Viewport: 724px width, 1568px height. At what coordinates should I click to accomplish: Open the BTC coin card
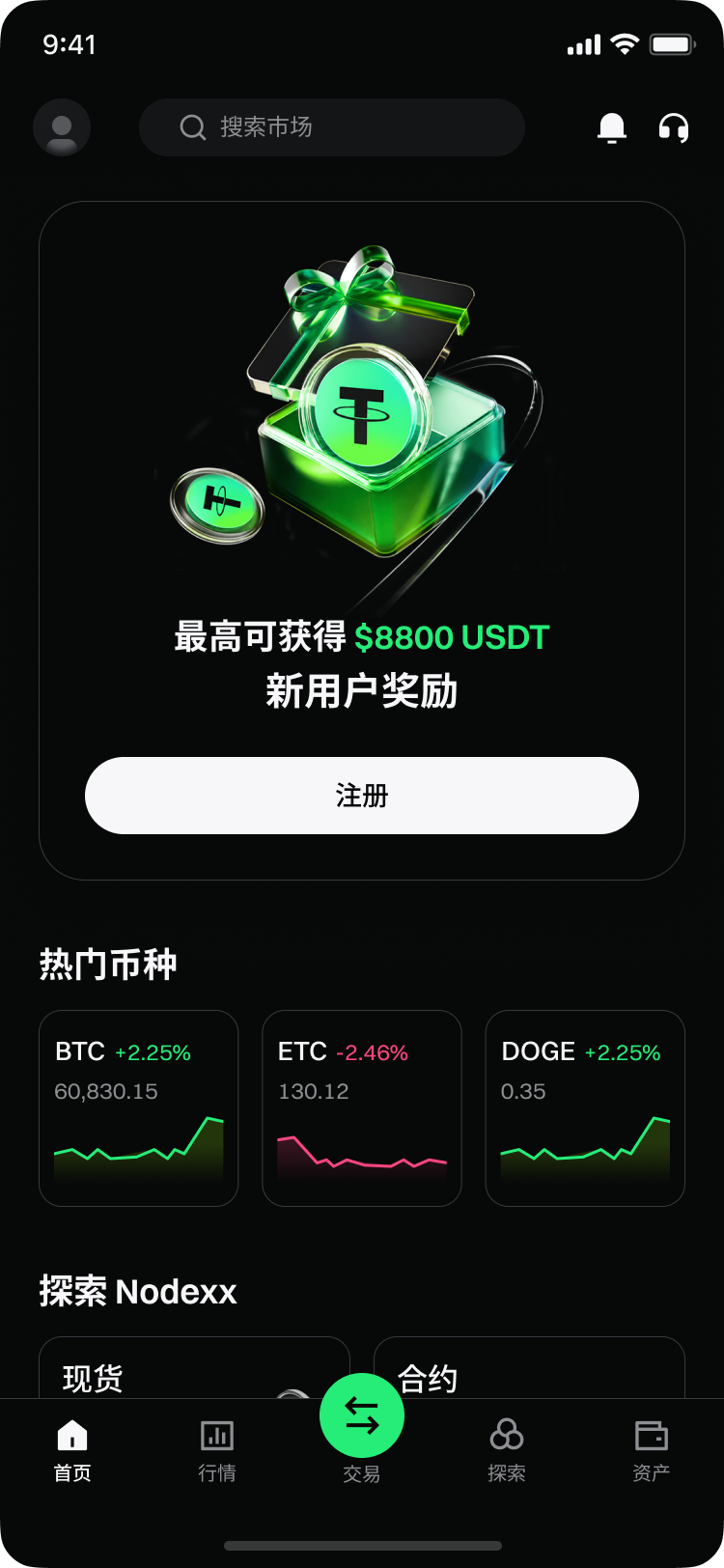(139, 1108)
